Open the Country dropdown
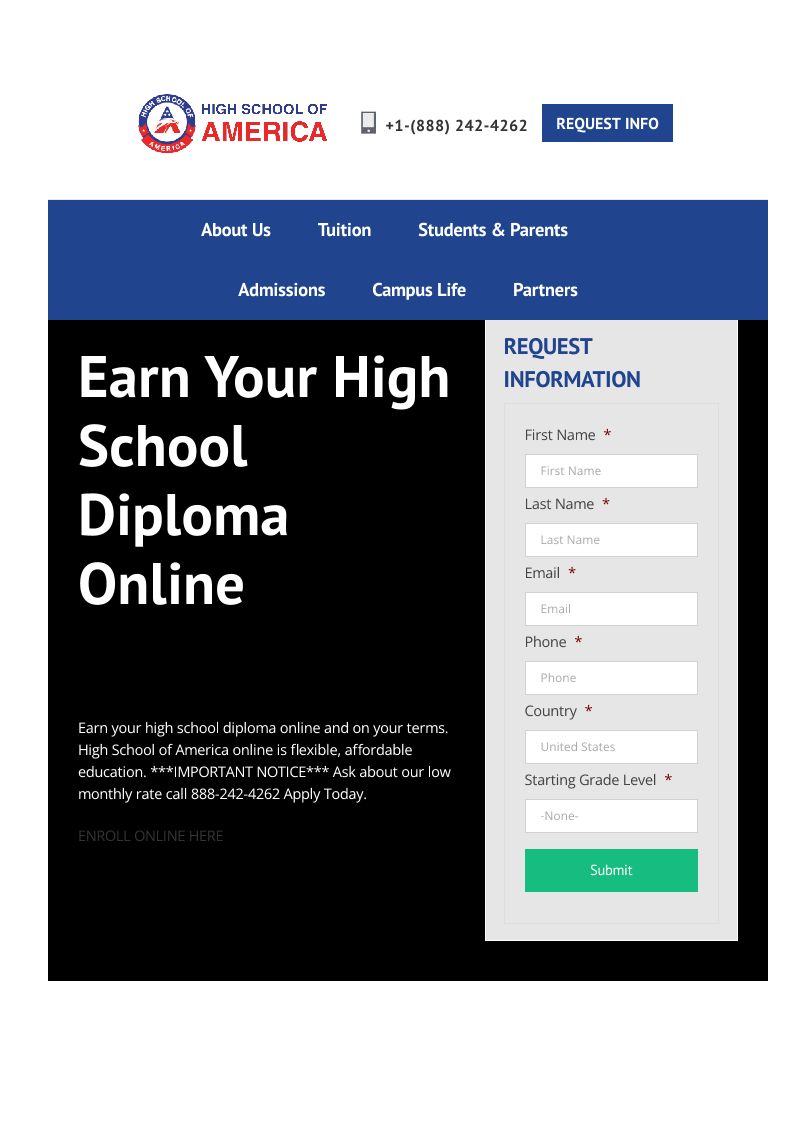The image size is (793, 1123). (x=611, y=747)
